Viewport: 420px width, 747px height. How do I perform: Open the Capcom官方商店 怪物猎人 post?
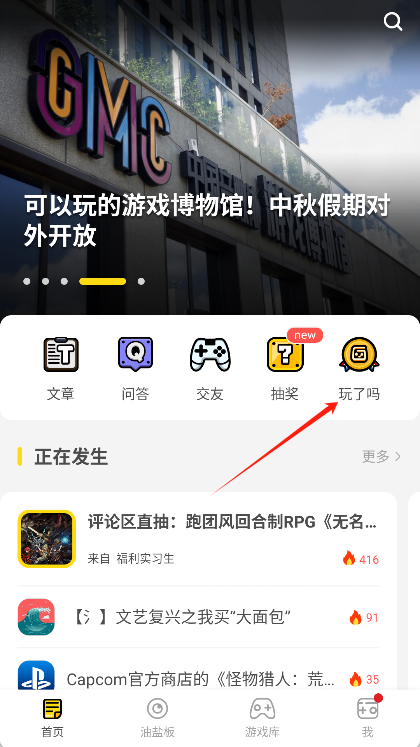pos(199,678)
